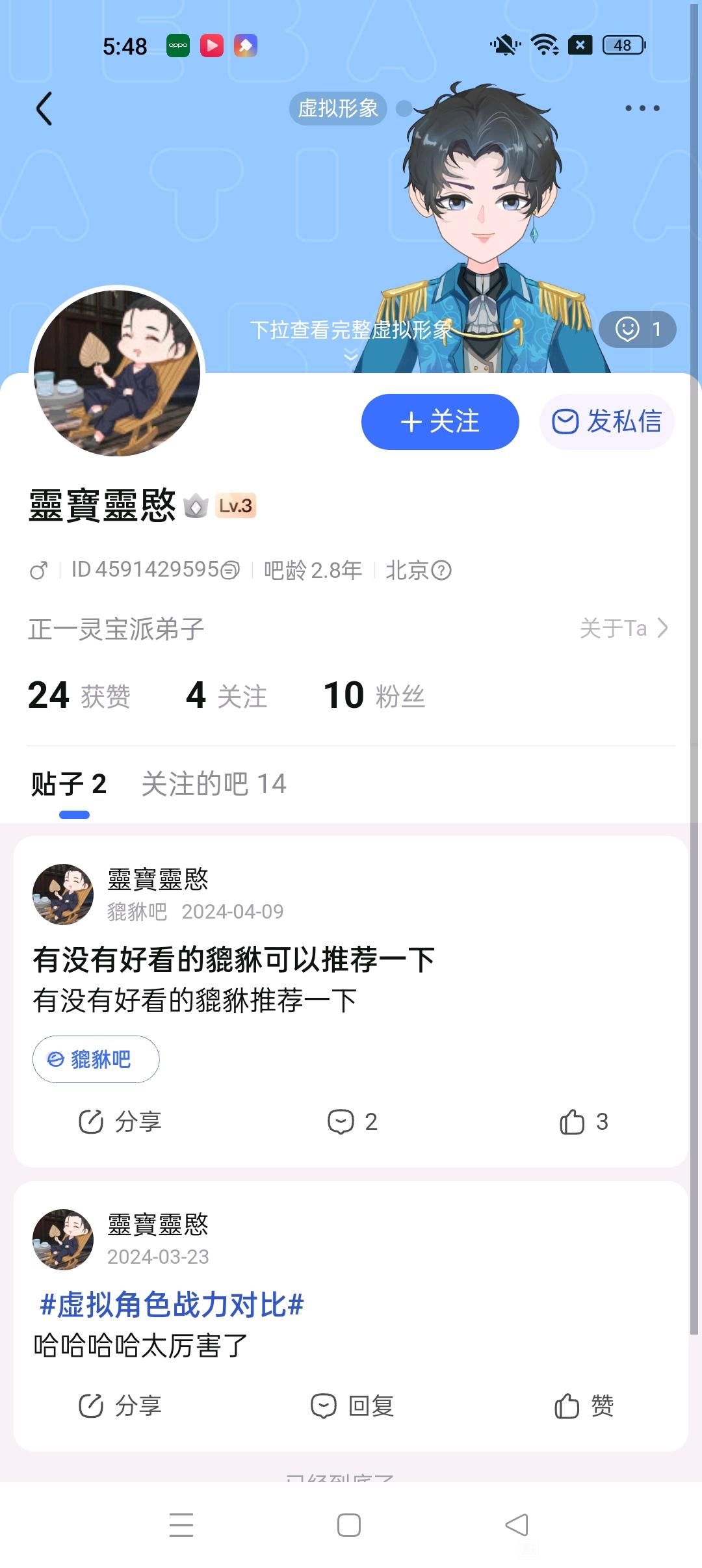The image size is (702, 1568).
Task: Tap the 虚拟形象 label chip
Action: [x=338, y=109]
